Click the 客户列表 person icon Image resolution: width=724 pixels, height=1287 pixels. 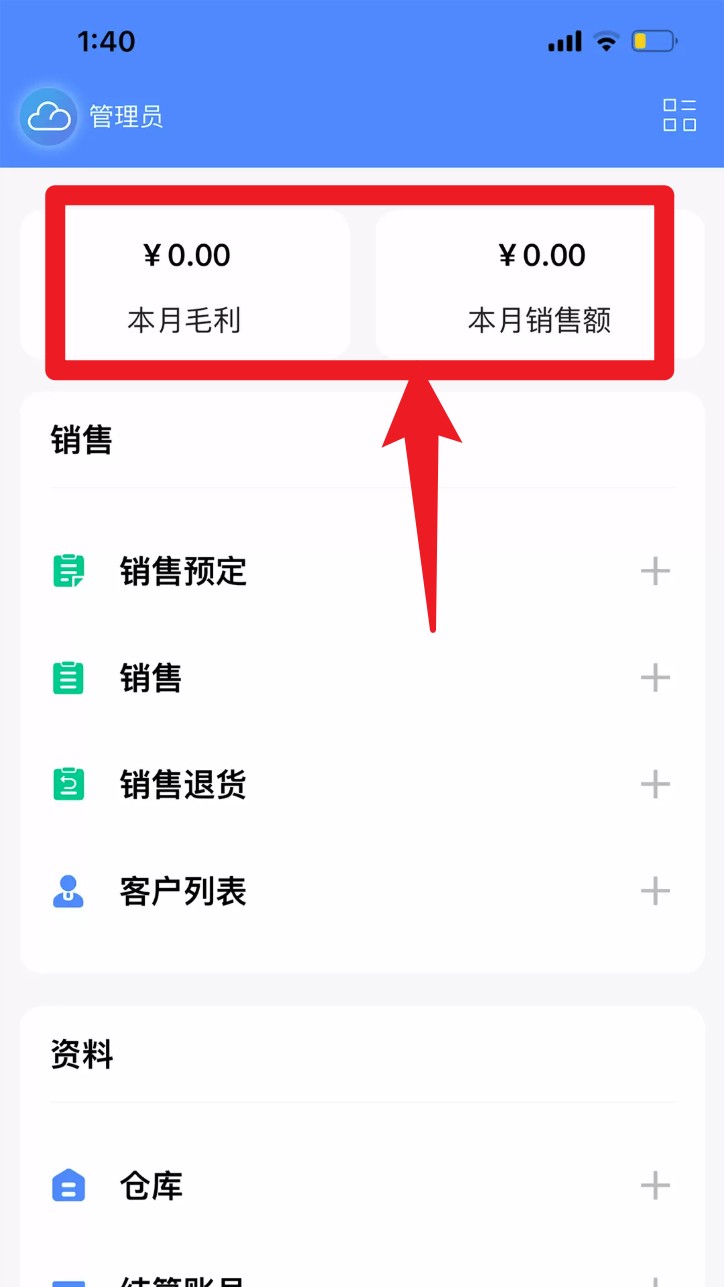(x=67, y=891)
